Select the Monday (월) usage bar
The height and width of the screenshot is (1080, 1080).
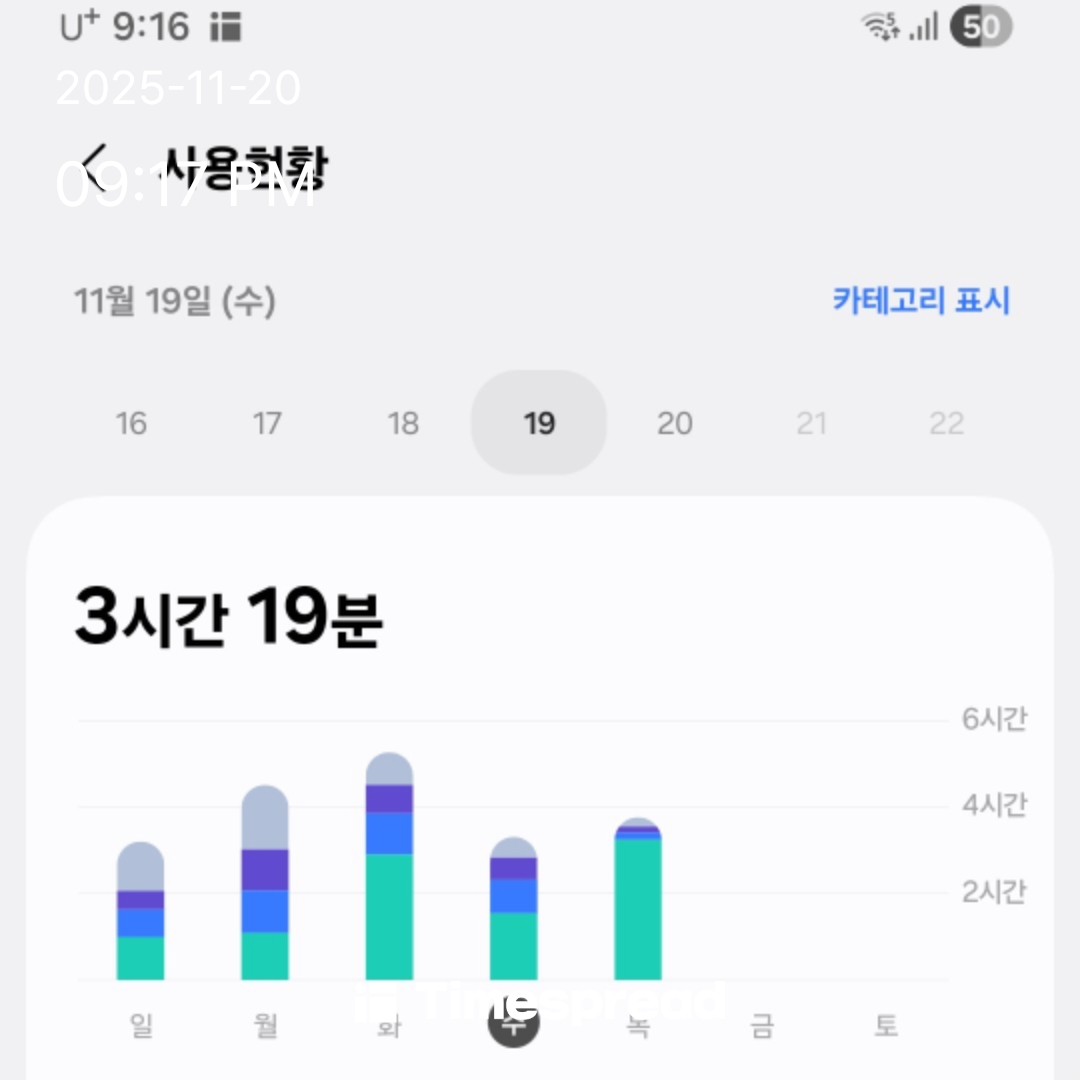pyautogui.click(x=265, y=884)
